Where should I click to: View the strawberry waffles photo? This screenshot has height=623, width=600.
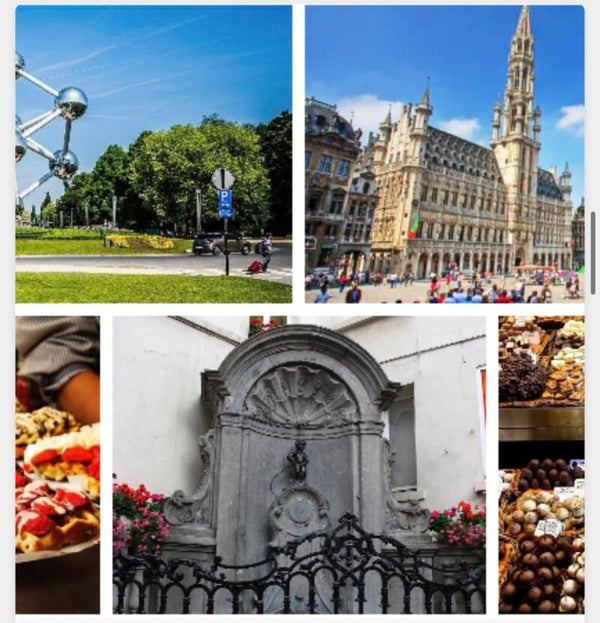pyautogui.click(x=58, y=465)
